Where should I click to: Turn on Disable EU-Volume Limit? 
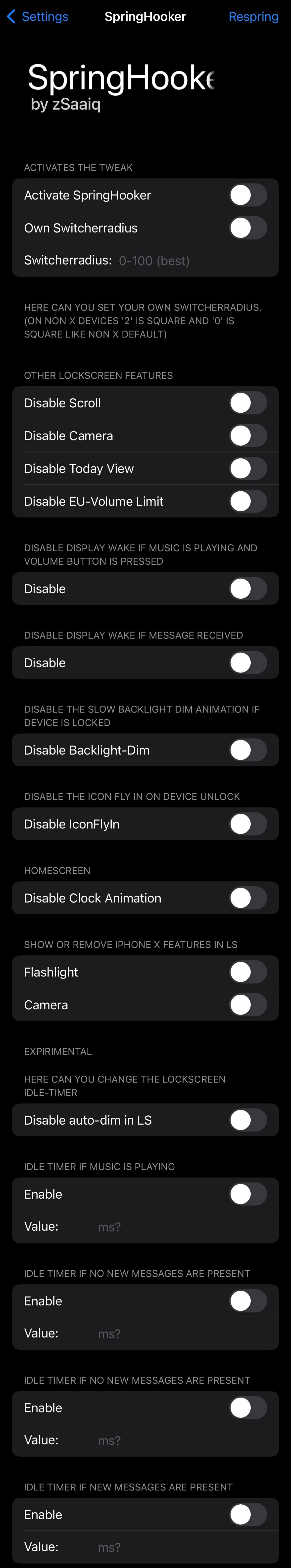click(x=248, y=502)
